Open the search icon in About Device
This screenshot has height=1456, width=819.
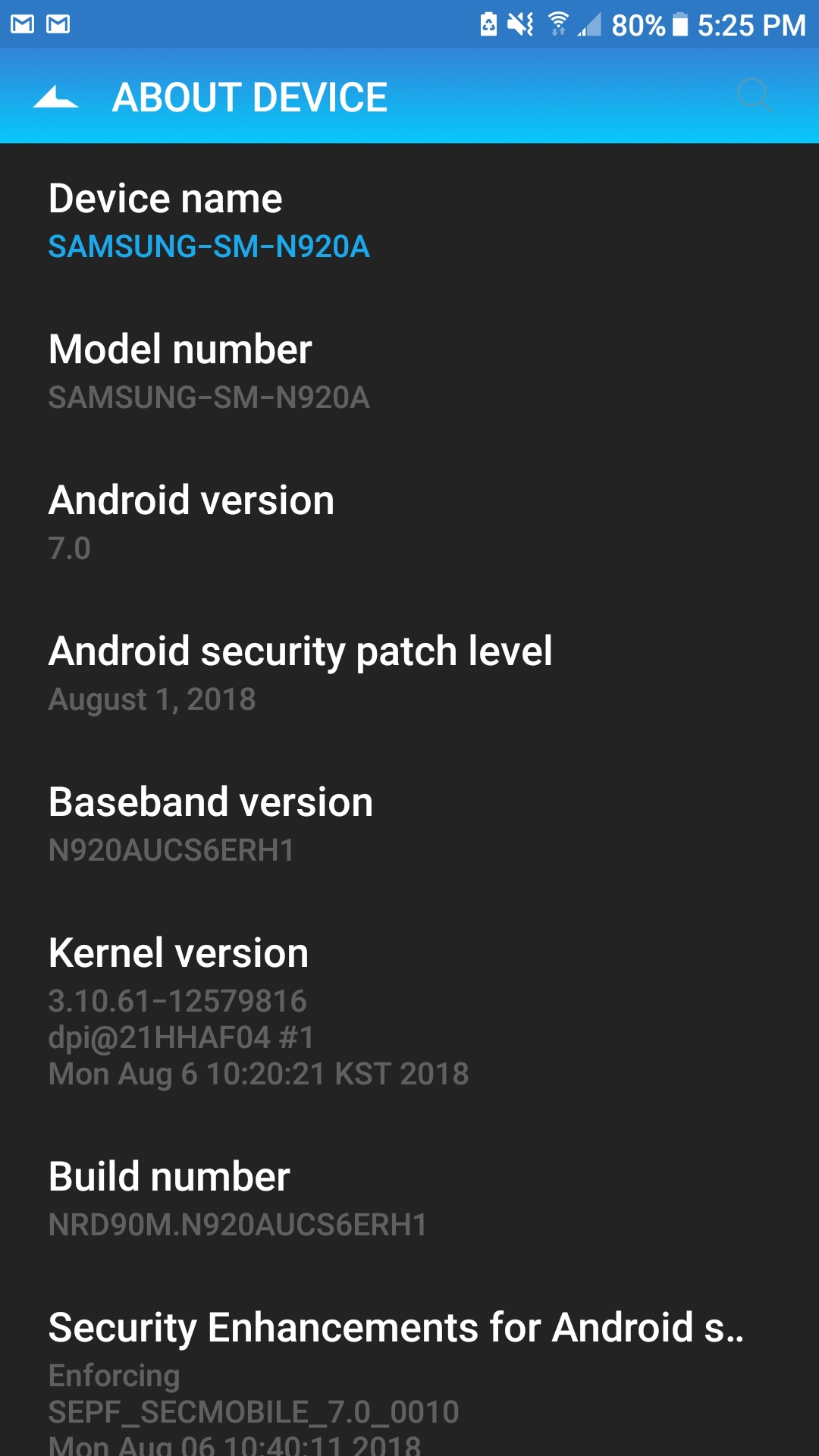tap(753, 95)
